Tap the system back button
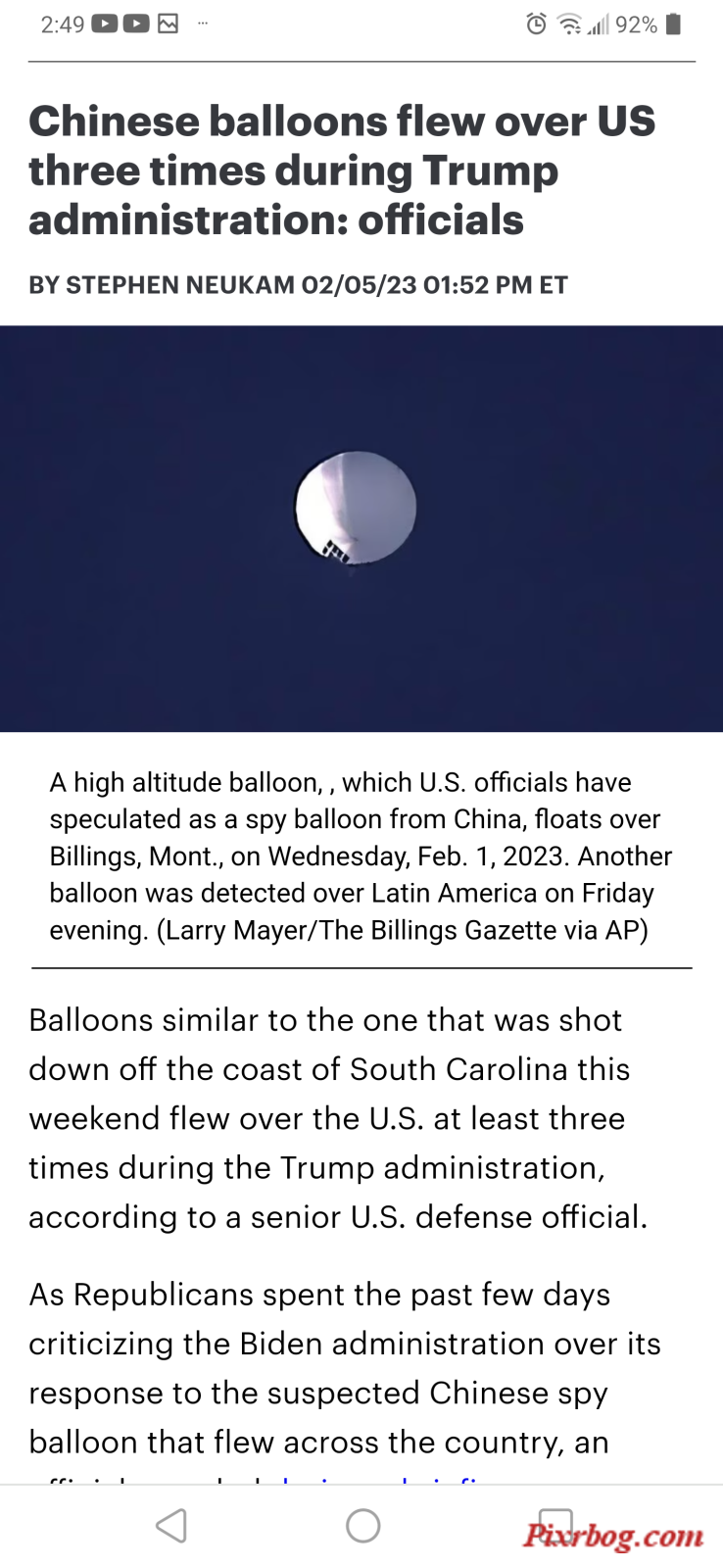The height and width of the screenshot is (1568, 723). tap(171, 1526)
